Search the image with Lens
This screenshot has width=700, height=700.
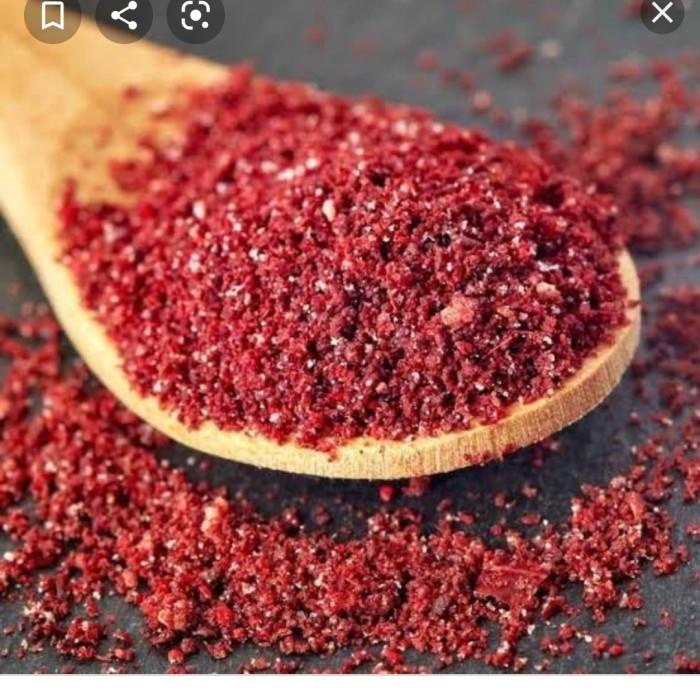(196, 15)
